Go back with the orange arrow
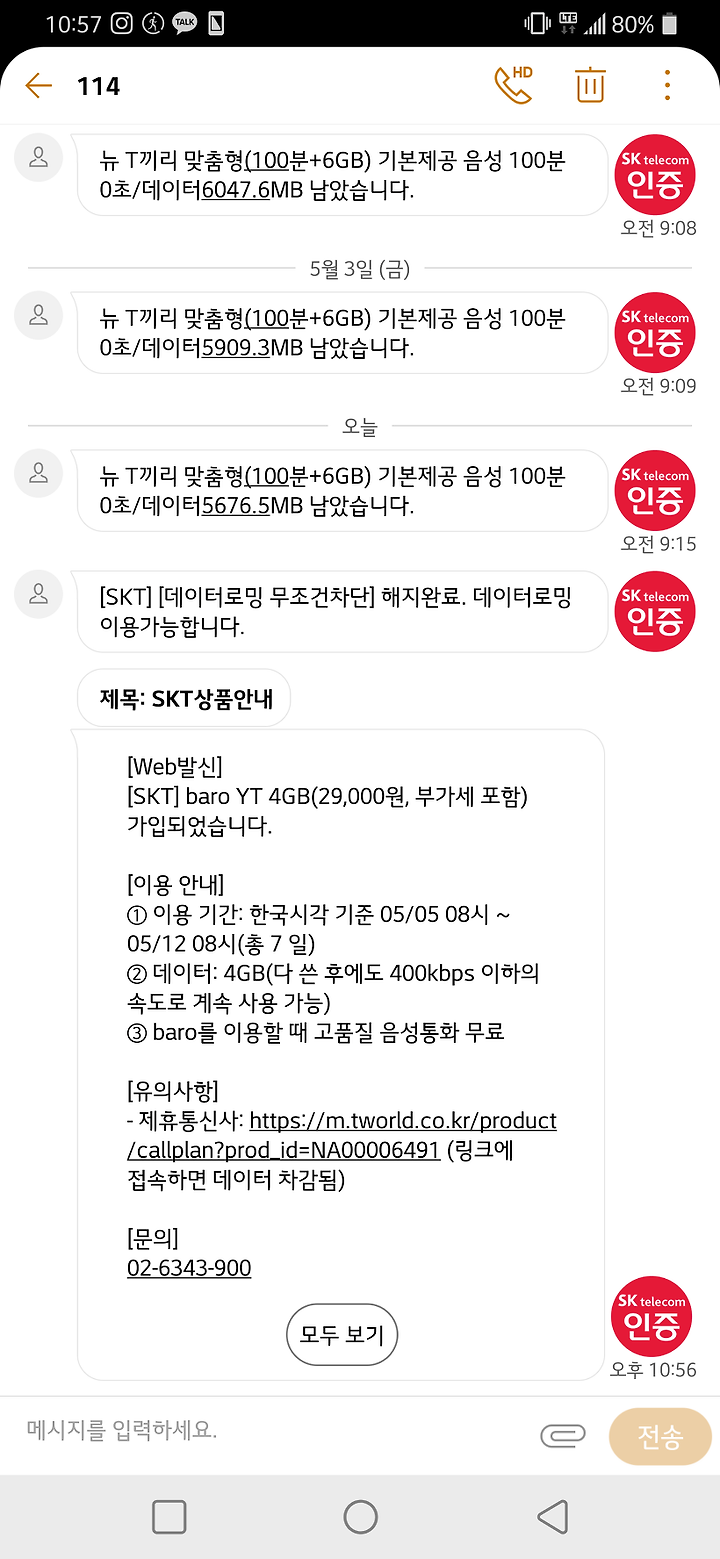This screenshot has width=720, height=1559. coord(38,86)
